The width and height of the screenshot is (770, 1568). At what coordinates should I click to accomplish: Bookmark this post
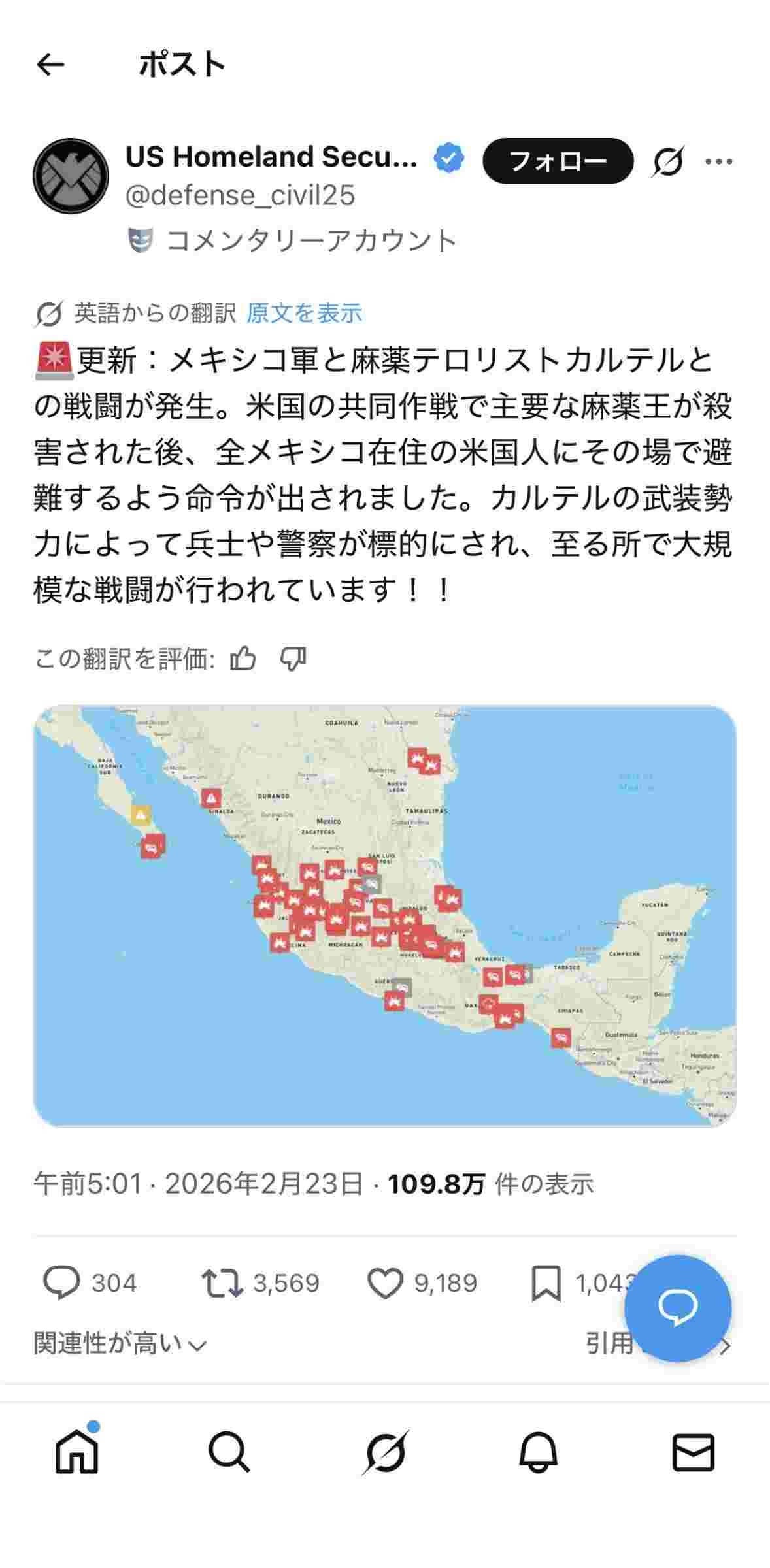pyautogui.click(x=546, y=1283)
